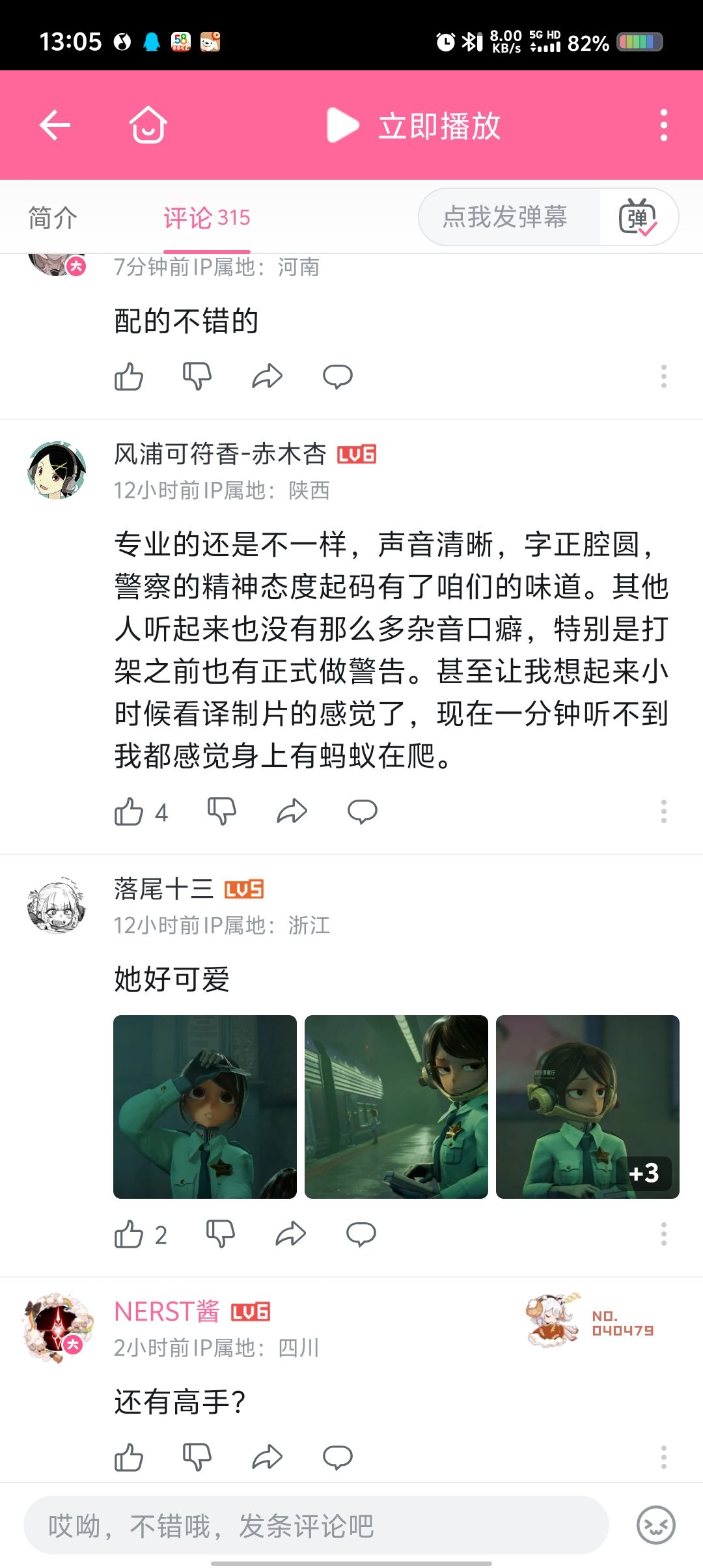Go back using the header arrow

55,125
